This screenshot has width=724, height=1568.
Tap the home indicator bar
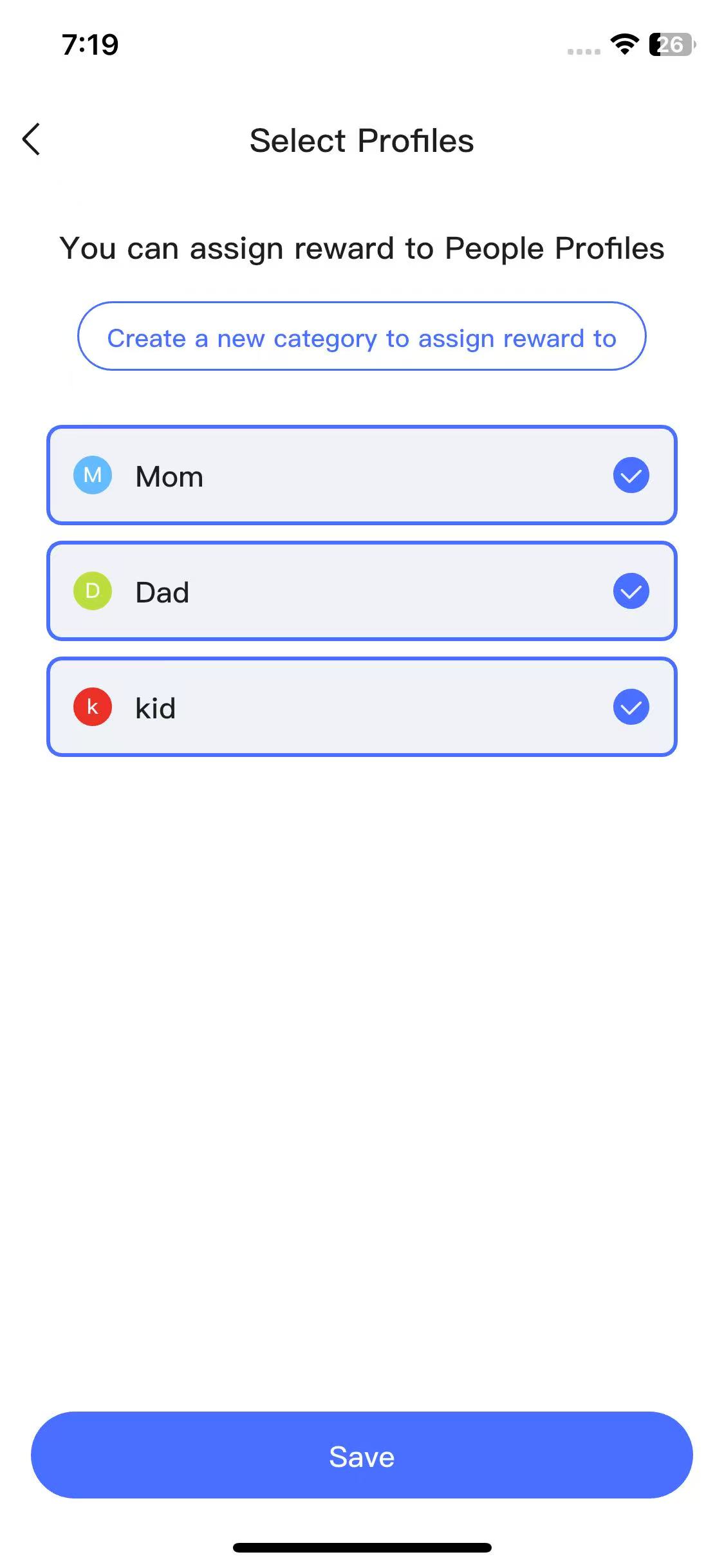tap(362, 1548)
